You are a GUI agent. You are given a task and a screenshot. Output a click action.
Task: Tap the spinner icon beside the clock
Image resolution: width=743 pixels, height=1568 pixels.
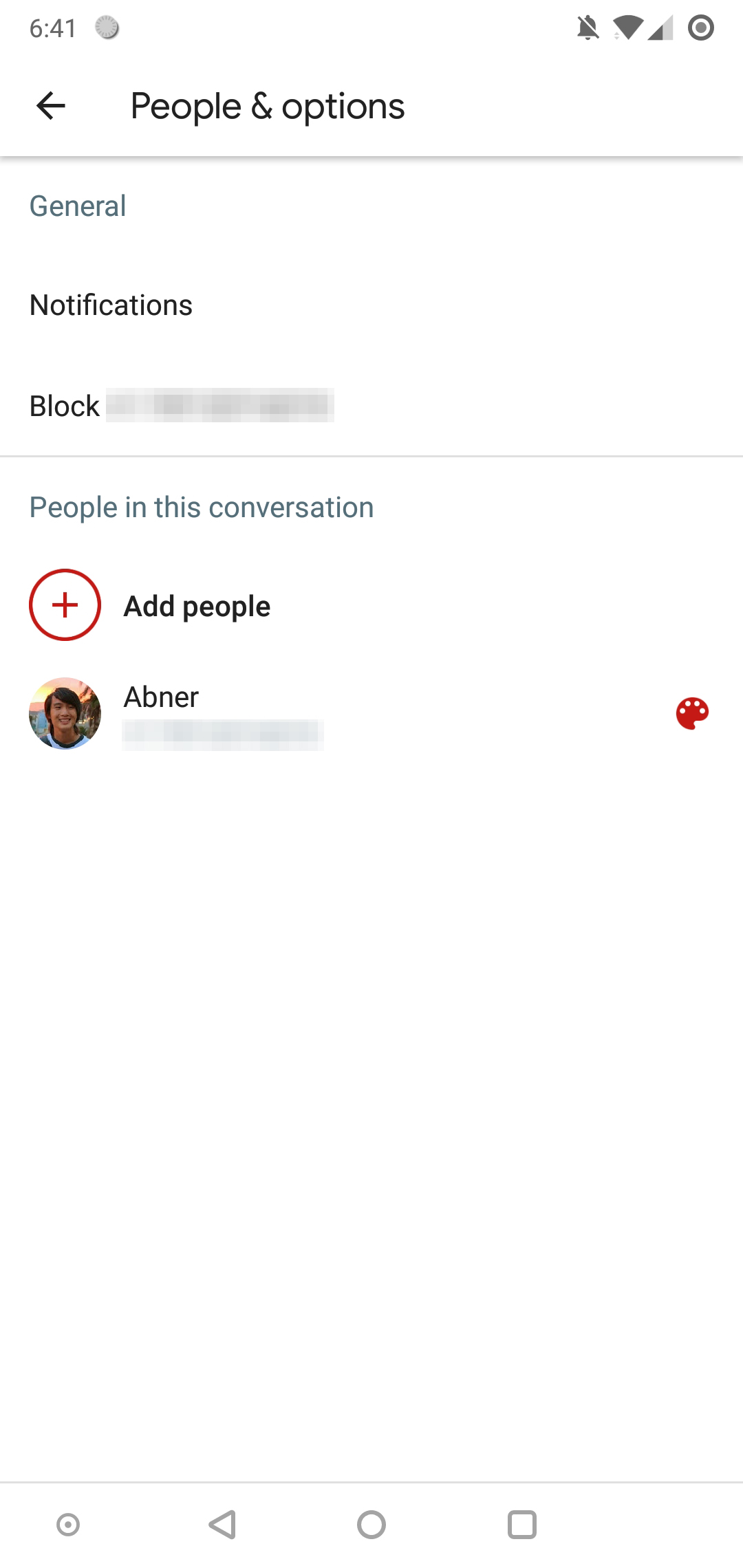pyautogui.click(x=107, y=28)
